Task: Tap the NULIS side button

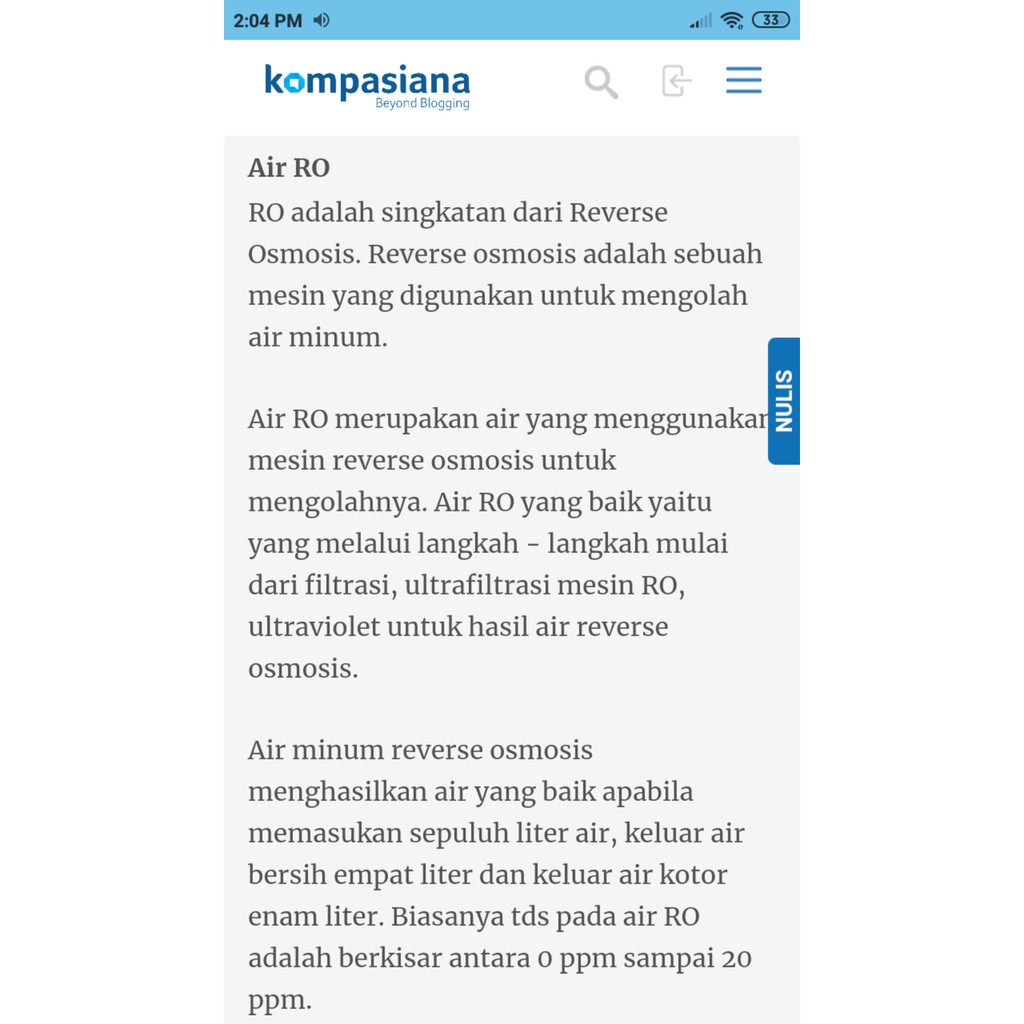Action: (x=784, y=401)
